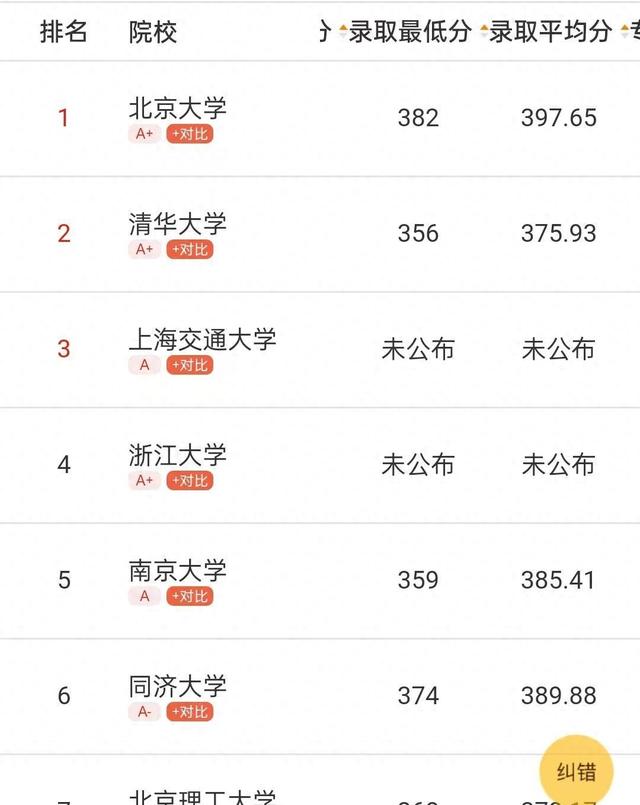
Task: Add 南京大学 to comparison
Action: click(190, 597)
